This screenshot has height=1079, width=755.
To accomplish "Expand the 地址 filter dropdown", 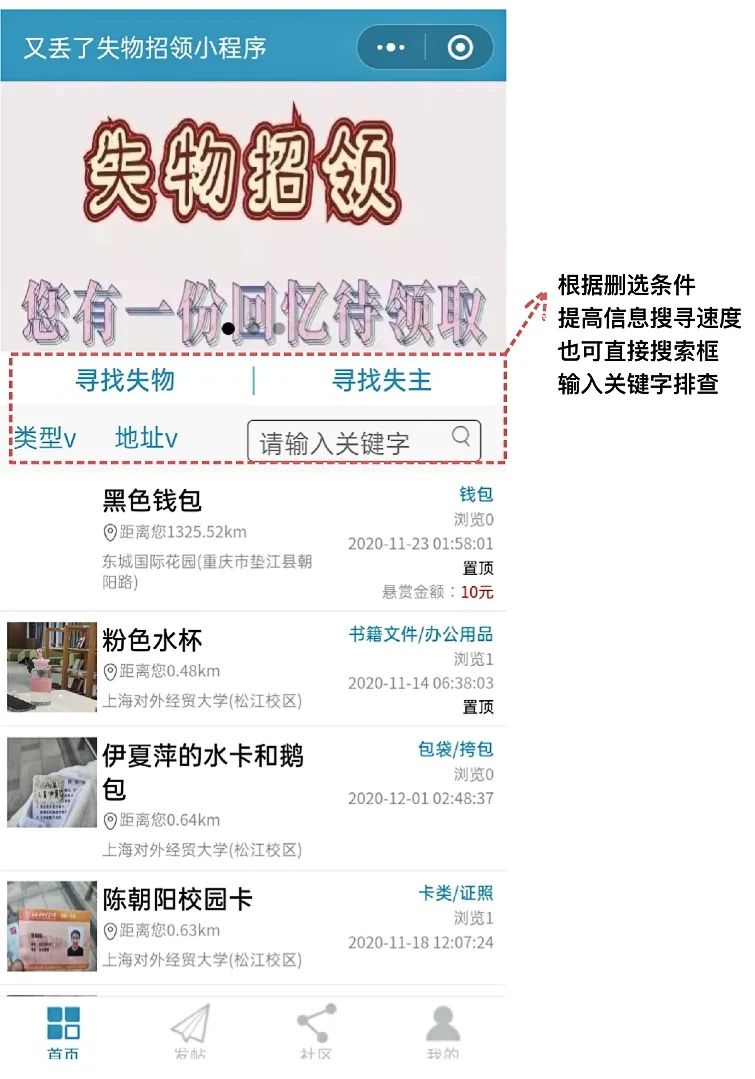I will [146, 438].
